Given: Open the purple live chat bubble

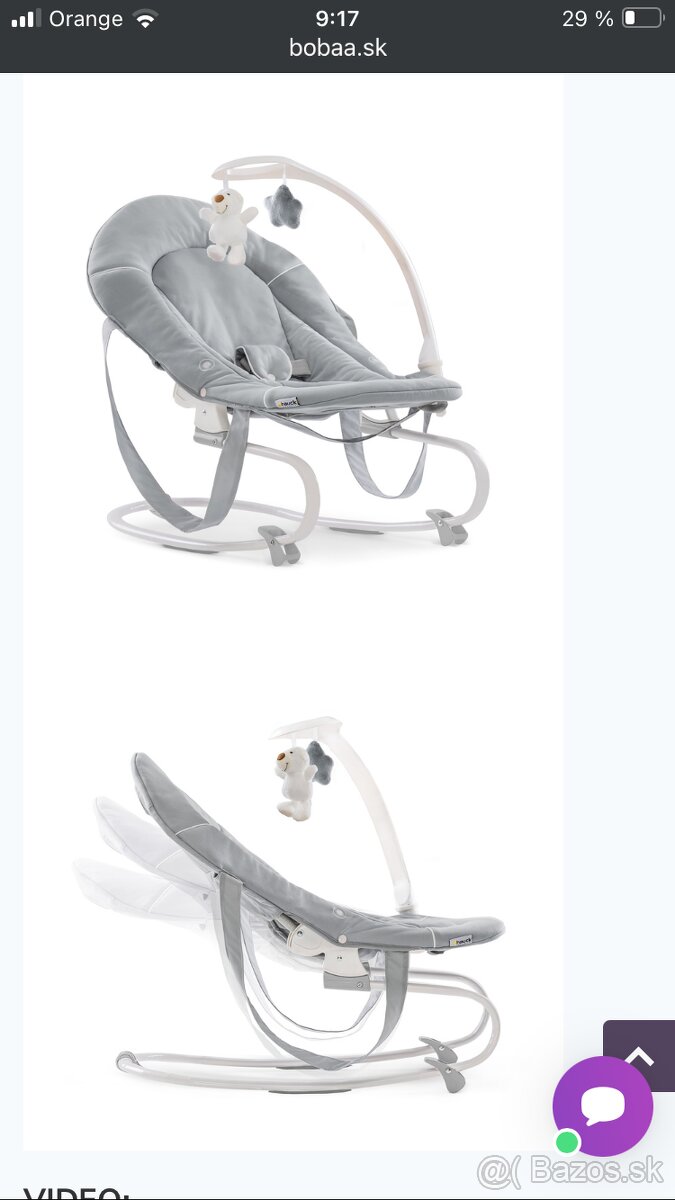Looking at the screenshot, I should point(603,1106).
